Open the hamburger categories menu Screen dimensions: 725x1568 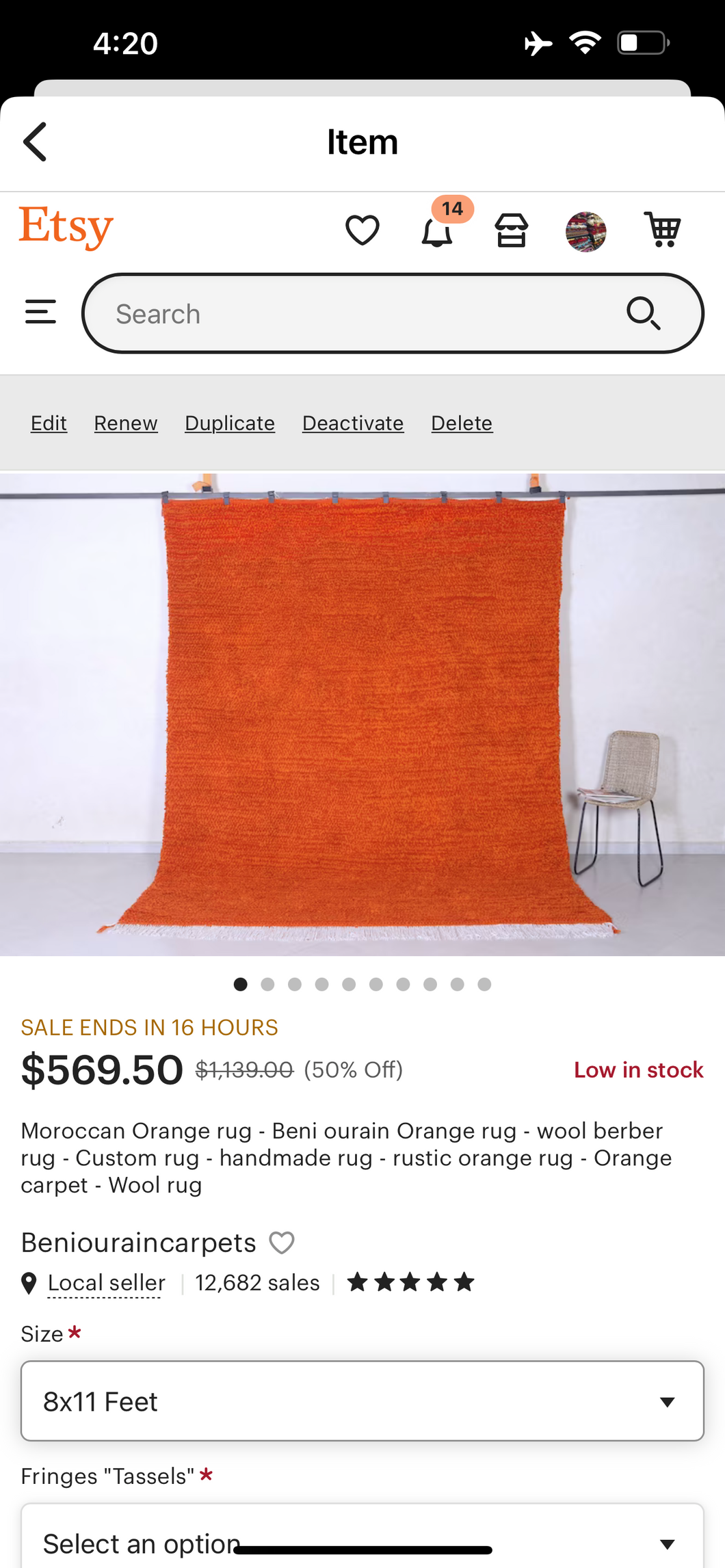[x=40, y=312]
